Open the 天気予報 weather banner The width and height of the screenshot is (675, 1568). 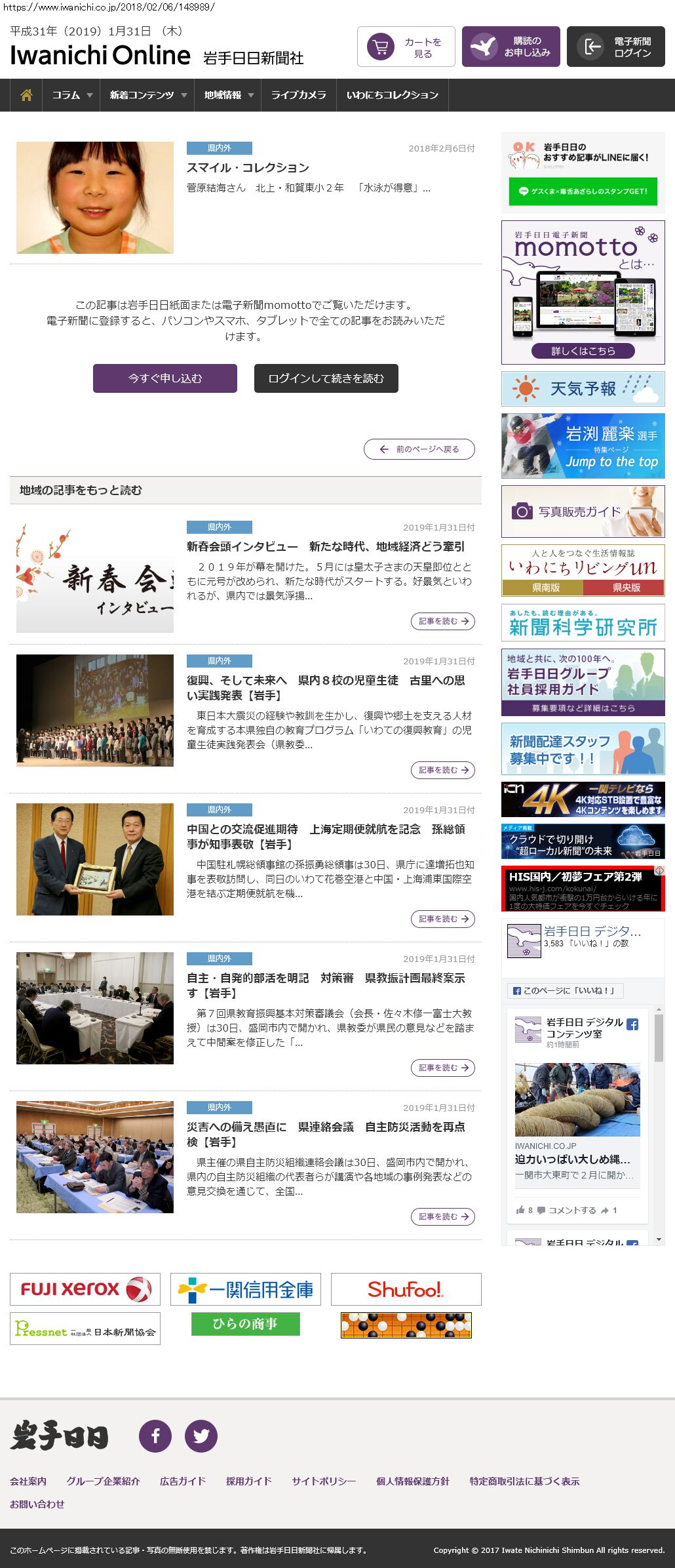(x=583, y=389)
